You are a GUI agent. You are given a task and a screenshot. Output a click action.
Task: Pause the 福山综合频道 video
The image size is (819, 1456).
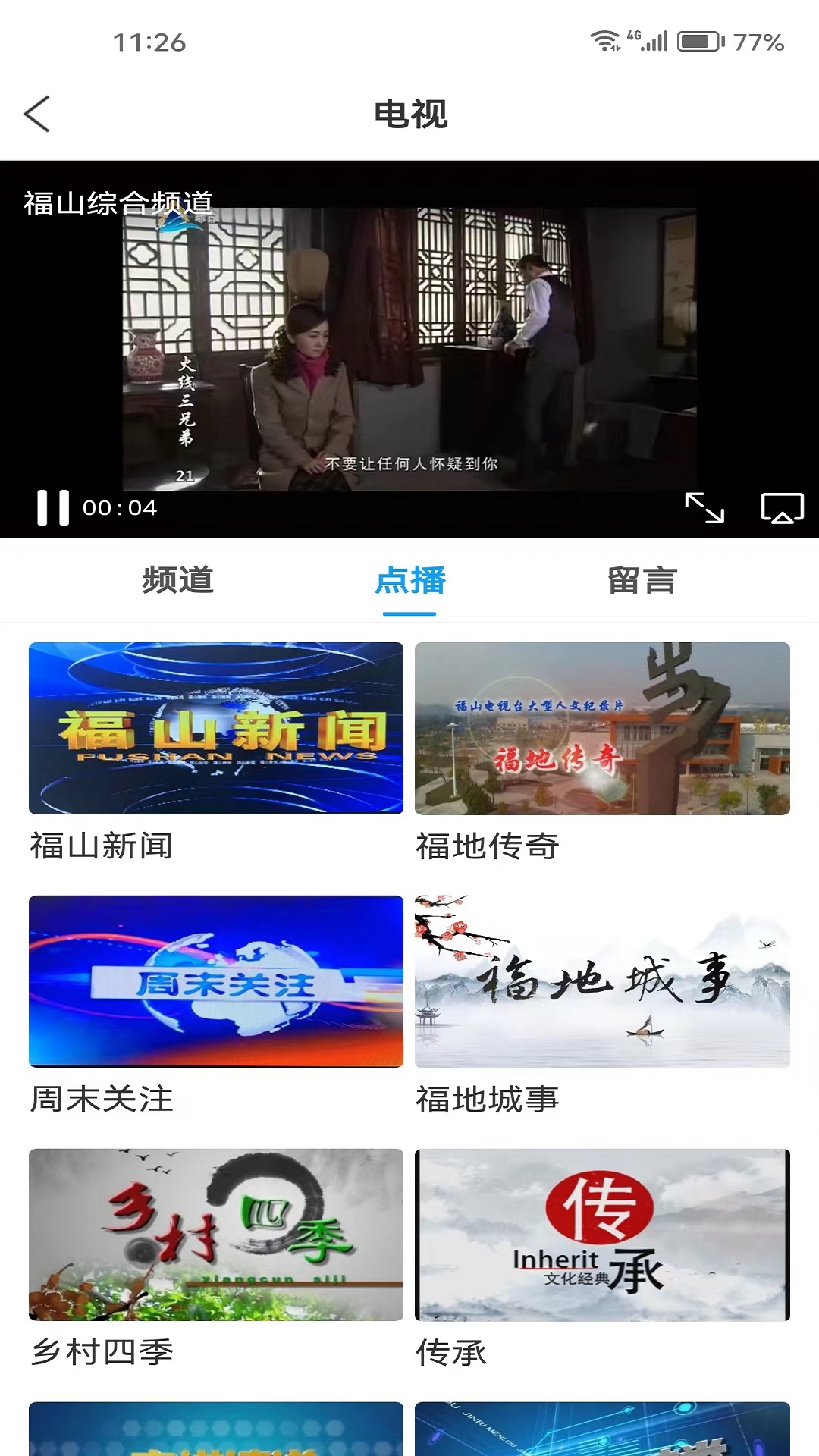(x=53, y=507)
